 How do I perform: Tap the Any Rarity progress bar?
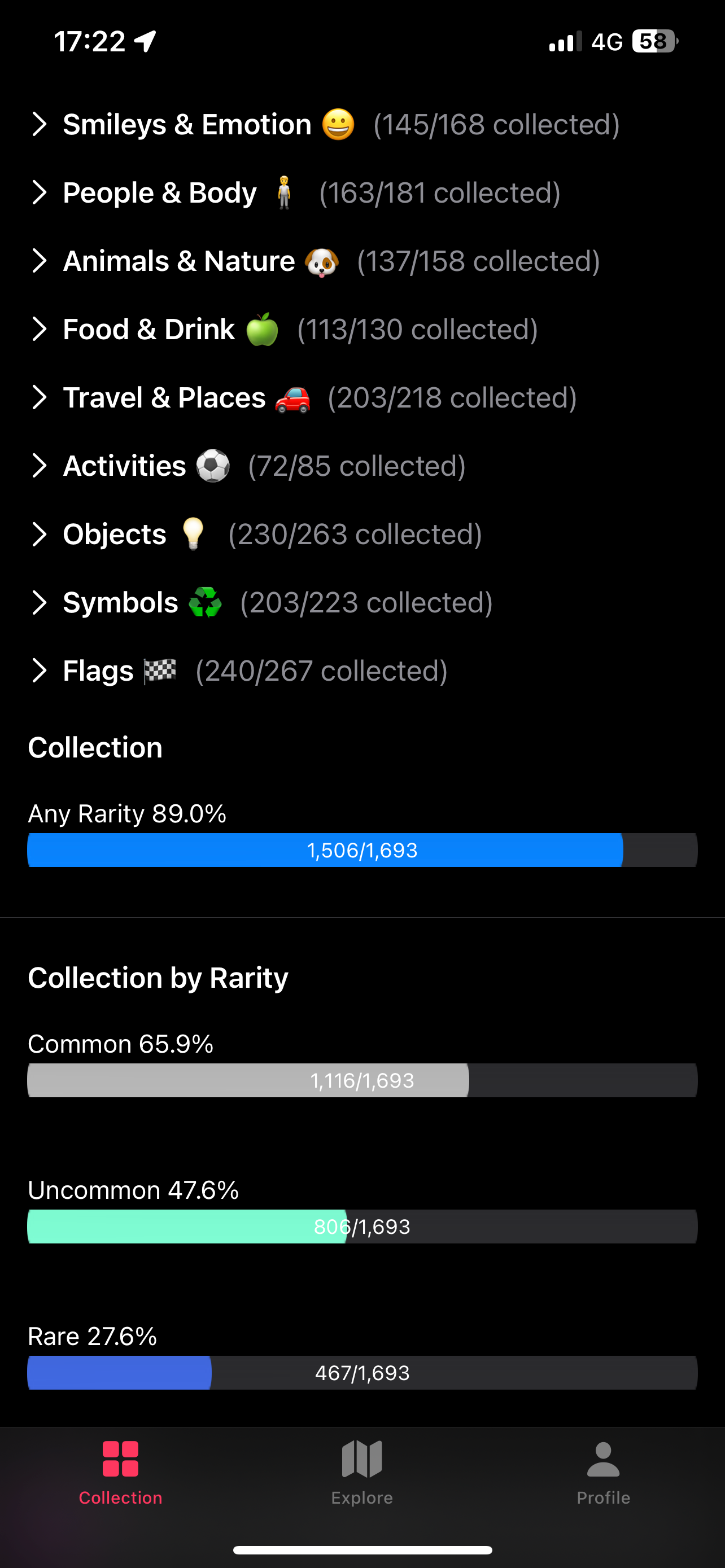point(361,851)
